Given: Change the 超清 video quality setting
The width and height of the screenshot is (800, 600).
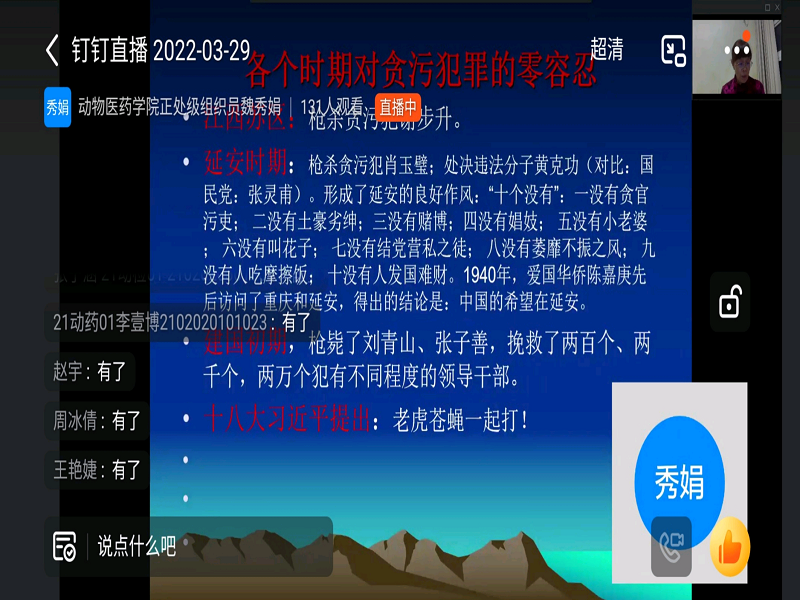Looking at the screenshot, I should click(x=606, y=48).
